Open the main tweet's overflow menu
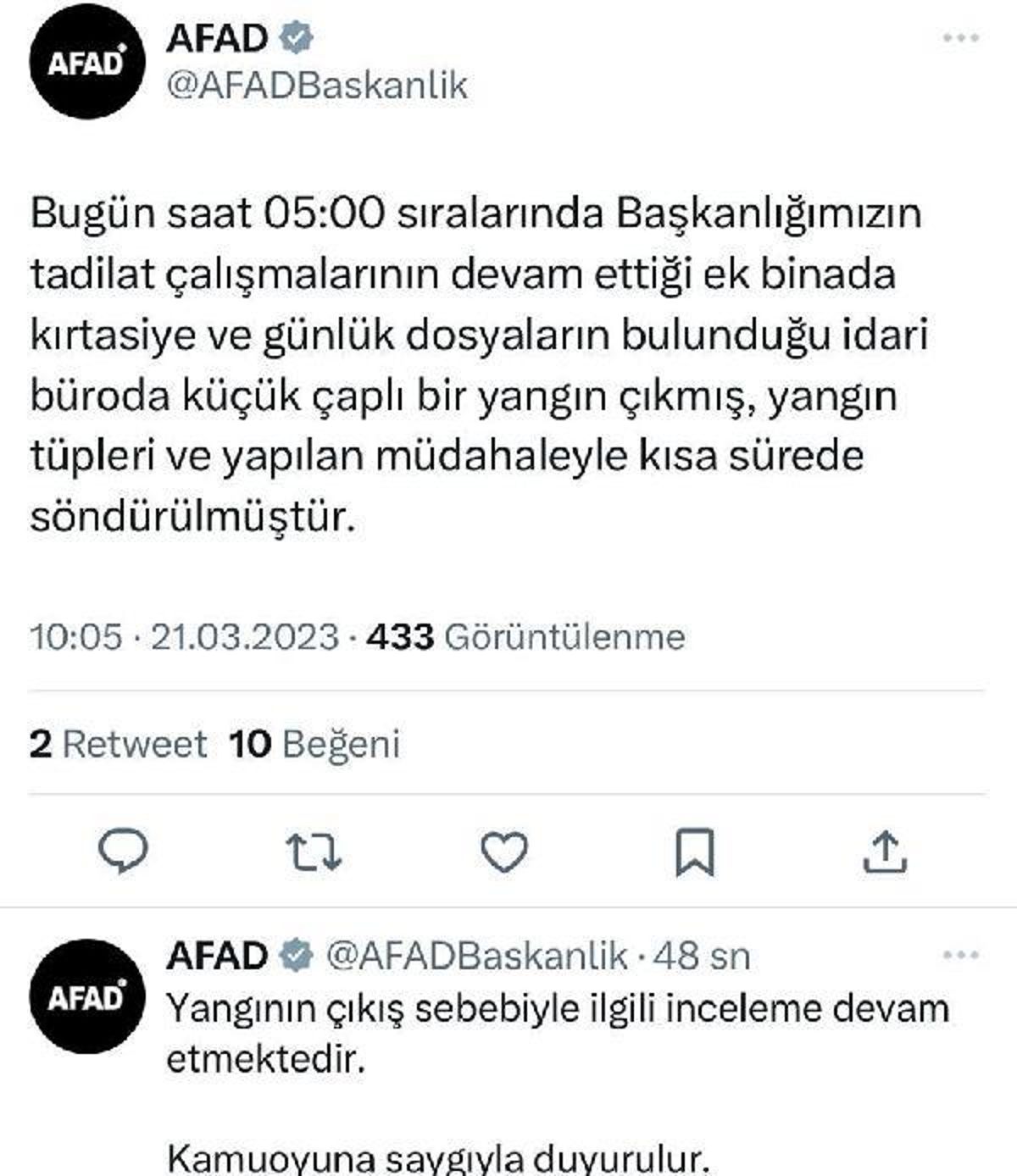This screenshot has width=1017, height=1176. click(x=961, y=38)
